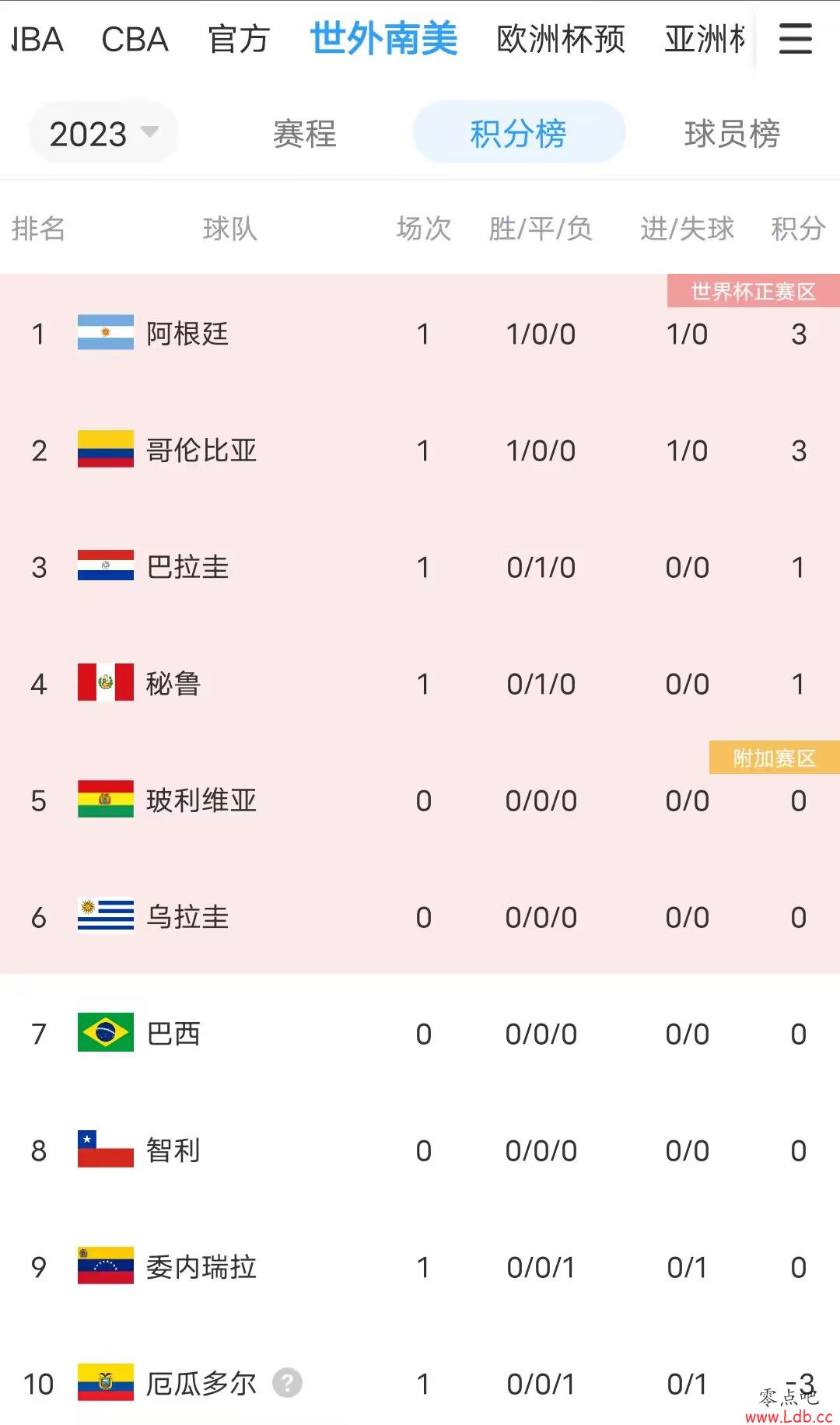840x1425 pixels.
Task: View the 巴西 team details
Action: (x=420, y=1034)
